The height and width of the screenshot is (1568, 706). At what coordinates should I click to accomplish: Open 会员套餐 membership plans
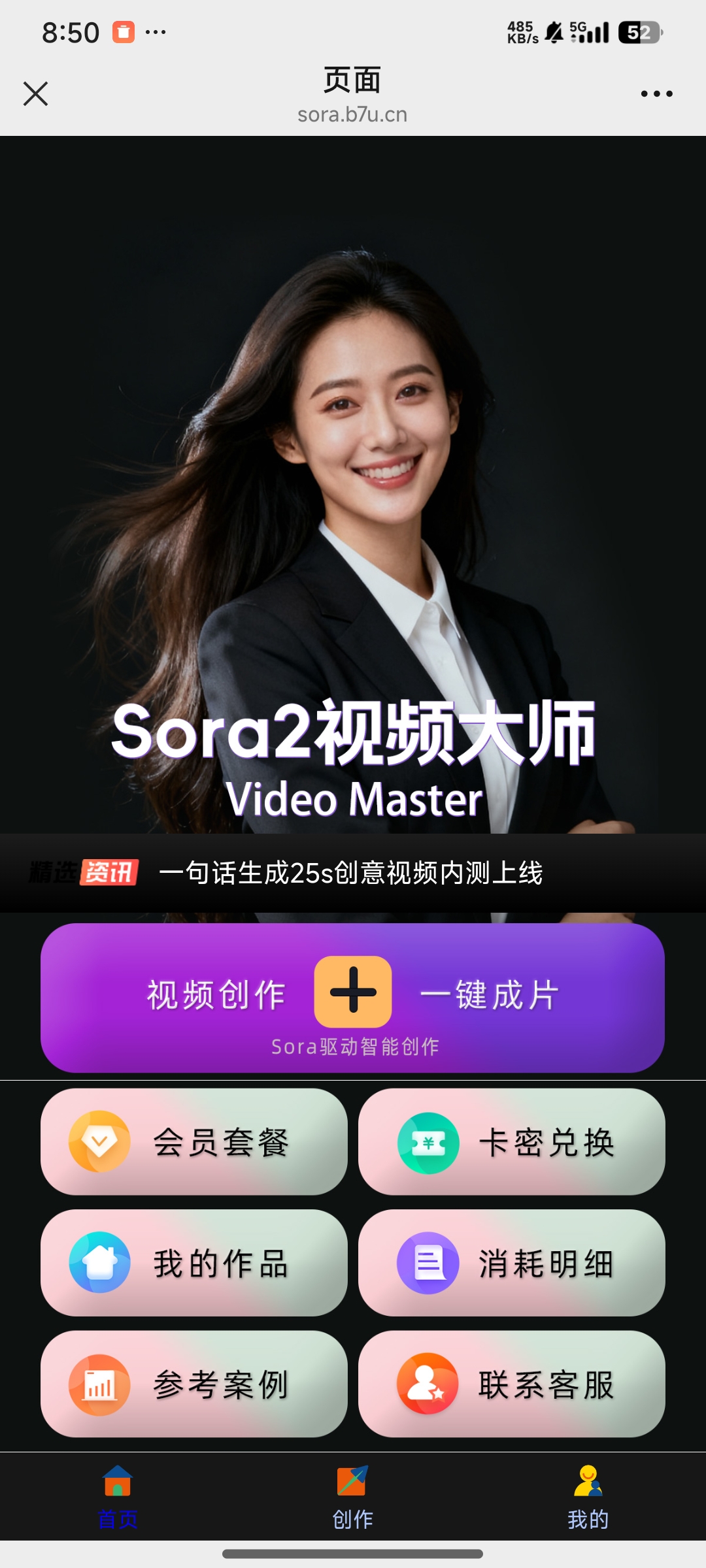point(194,1142)
